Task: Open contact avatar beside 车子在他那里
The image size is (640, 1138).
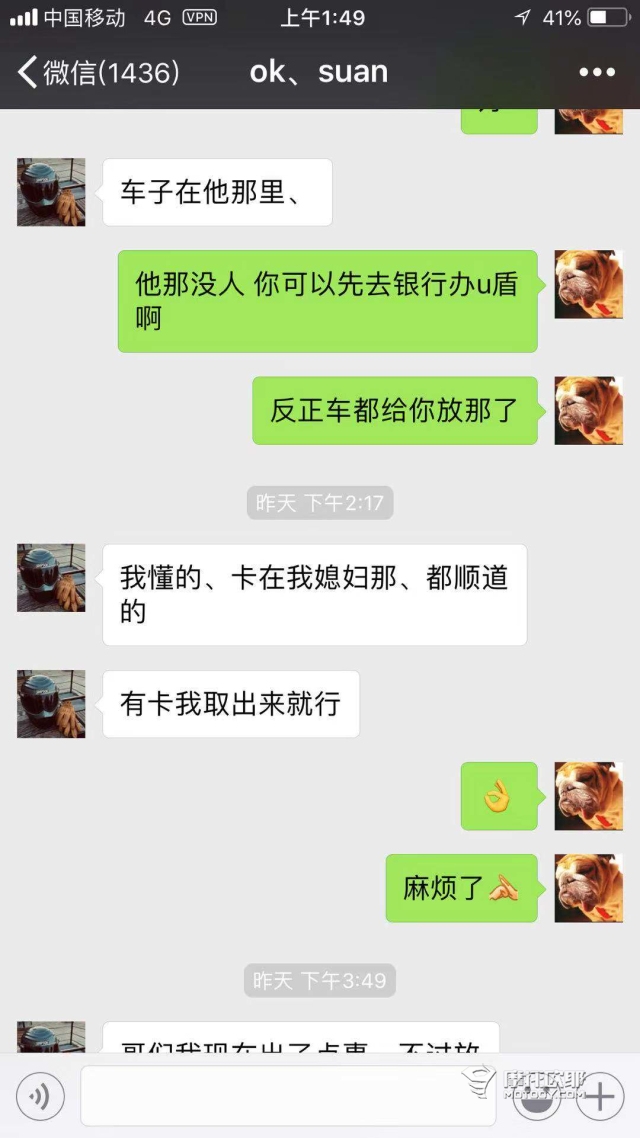Action: (51, 192)
